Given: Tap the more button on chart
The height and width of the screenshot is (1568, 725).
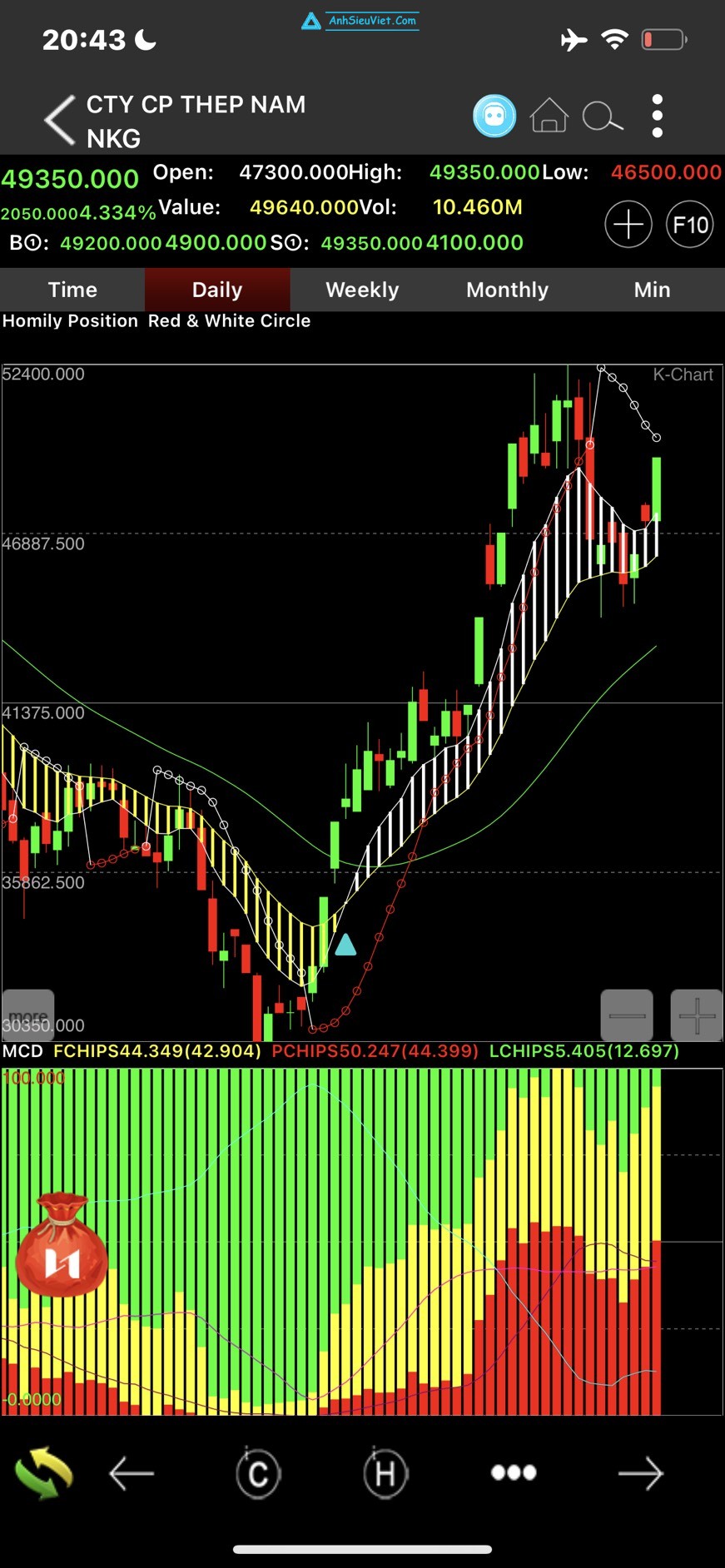Looking at the screenshot, I should pyautogui.click(x=28, y=1015).
